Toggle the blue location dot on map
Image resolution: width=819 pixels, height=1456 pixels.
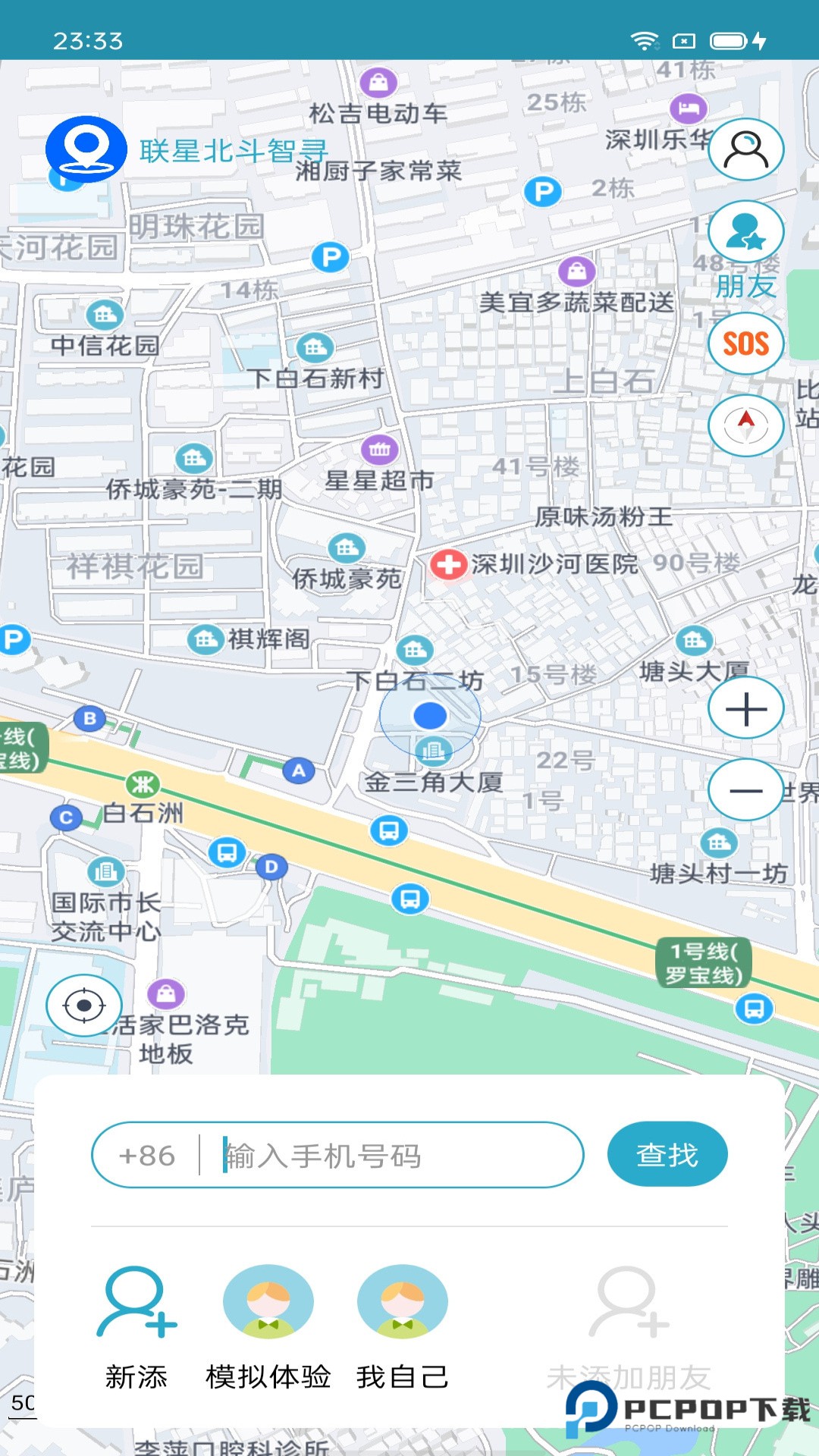pos(431,716)
